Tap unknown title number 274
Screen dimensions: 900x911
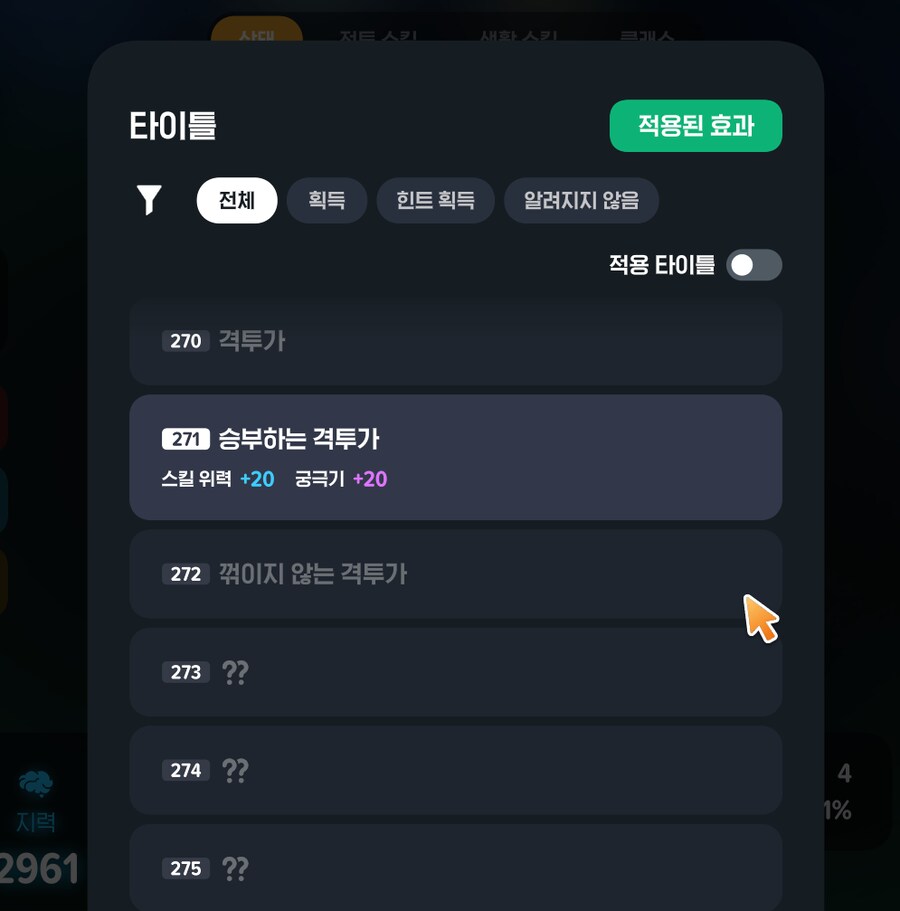pos(455,770)
